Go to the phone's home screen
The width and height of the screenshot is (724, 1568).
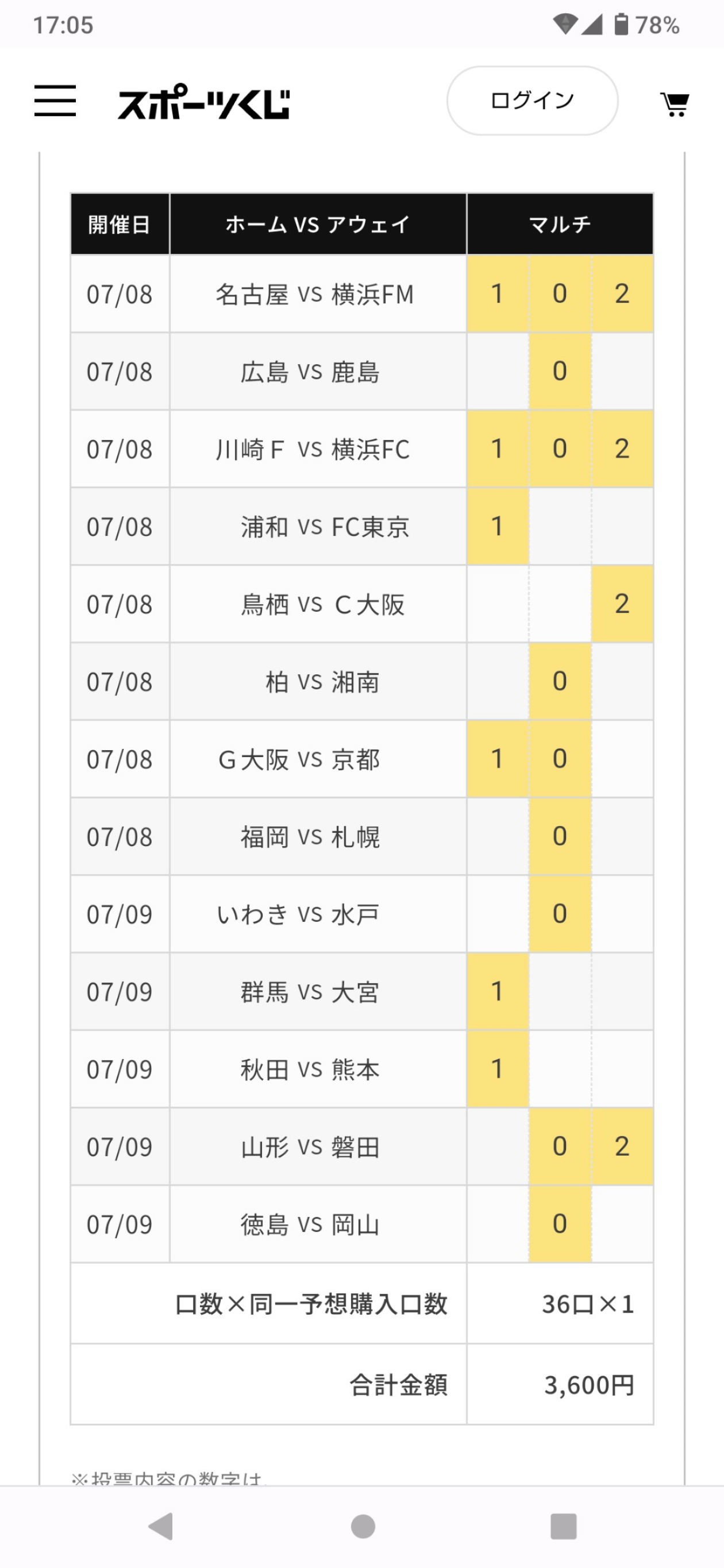(363, 1526)
